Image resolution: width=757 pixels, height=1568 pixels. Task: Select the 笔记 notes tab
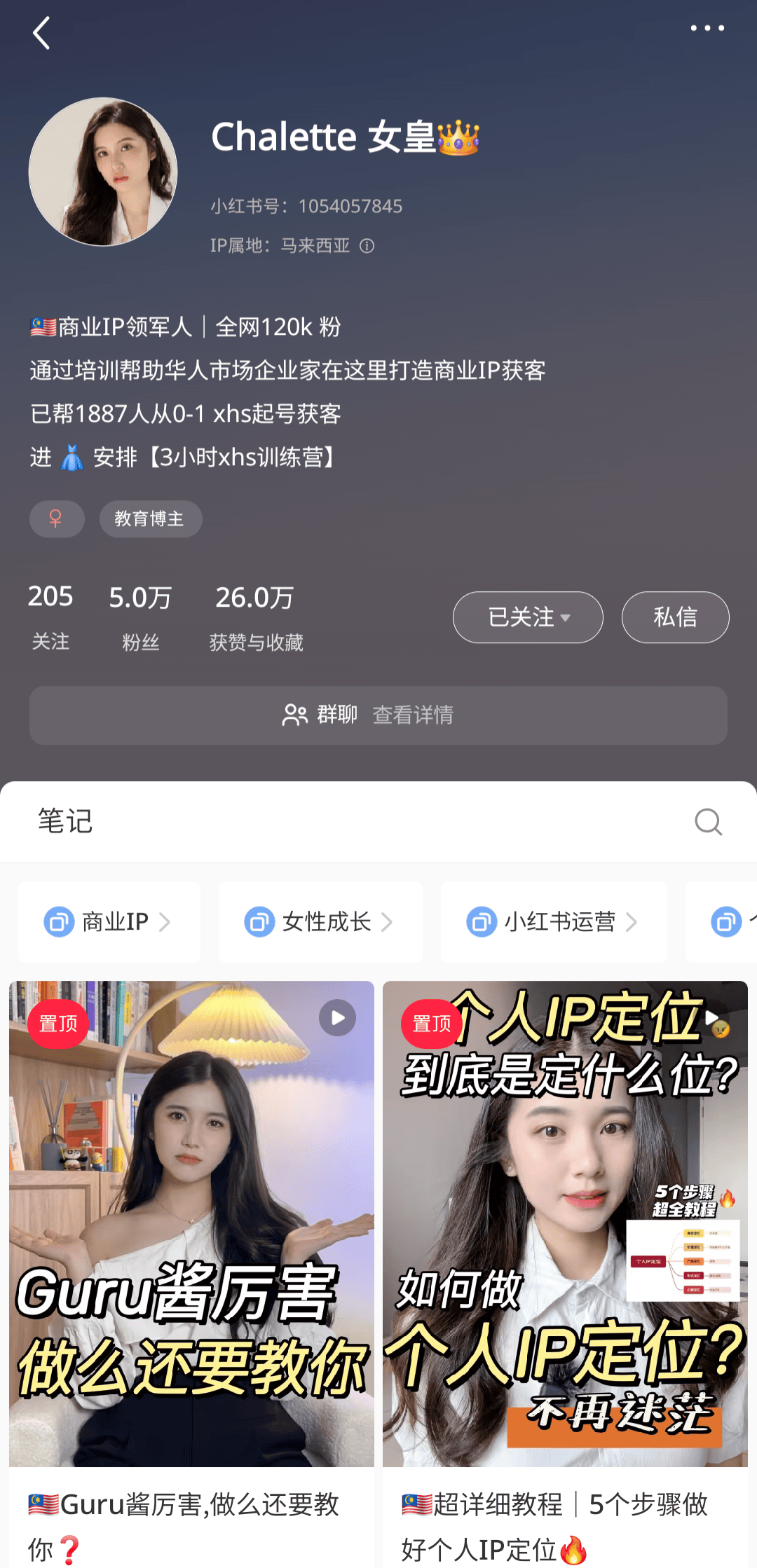[65, 821]
